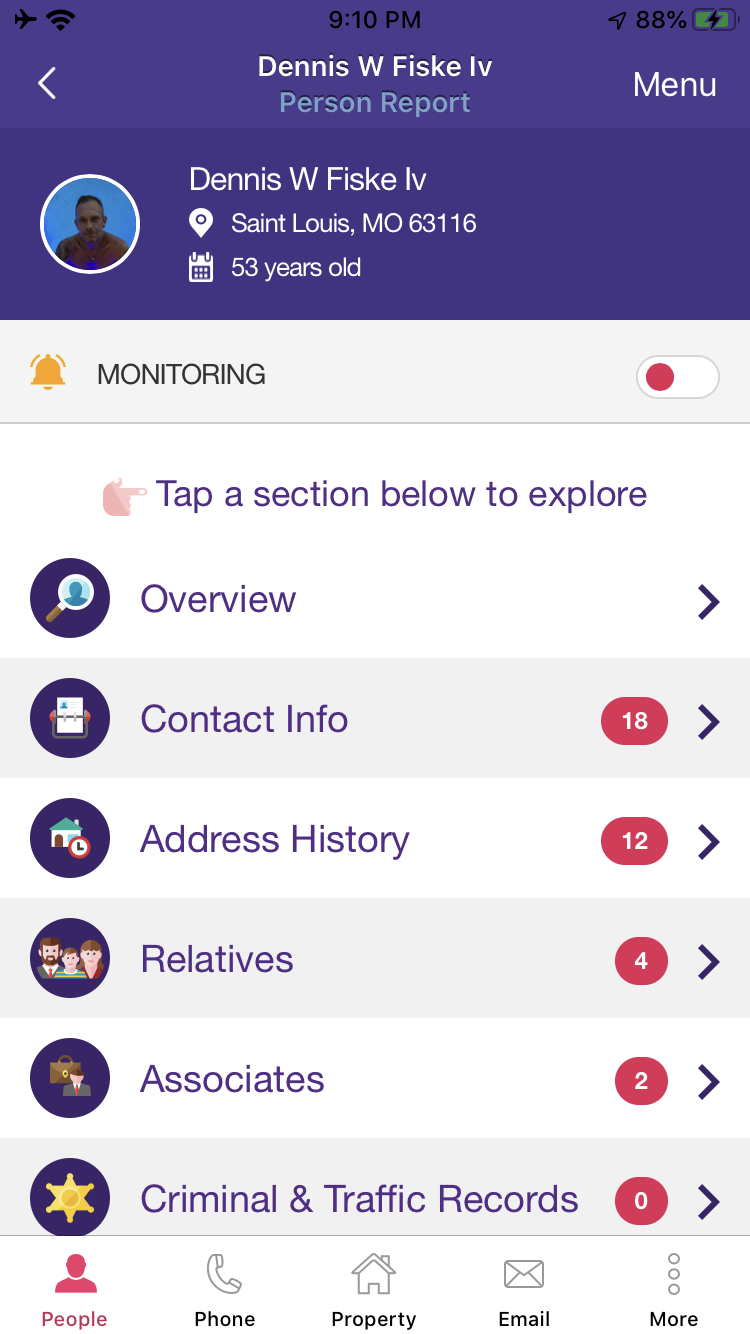Switch to the People tab
This screenshot has width=750, height=1334.
coord(75,1290)
